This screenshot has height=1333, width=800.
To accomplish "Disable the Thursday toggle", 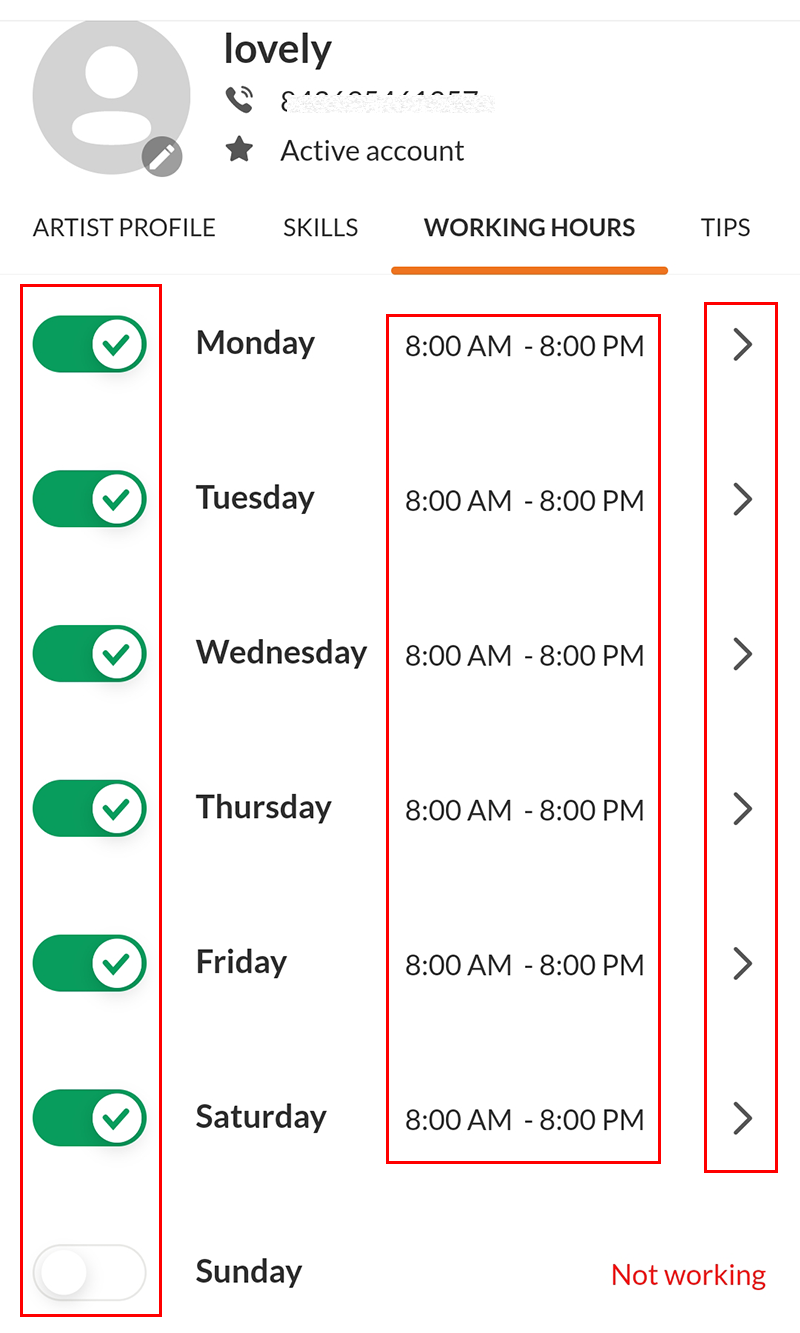I will pos(89,808).
